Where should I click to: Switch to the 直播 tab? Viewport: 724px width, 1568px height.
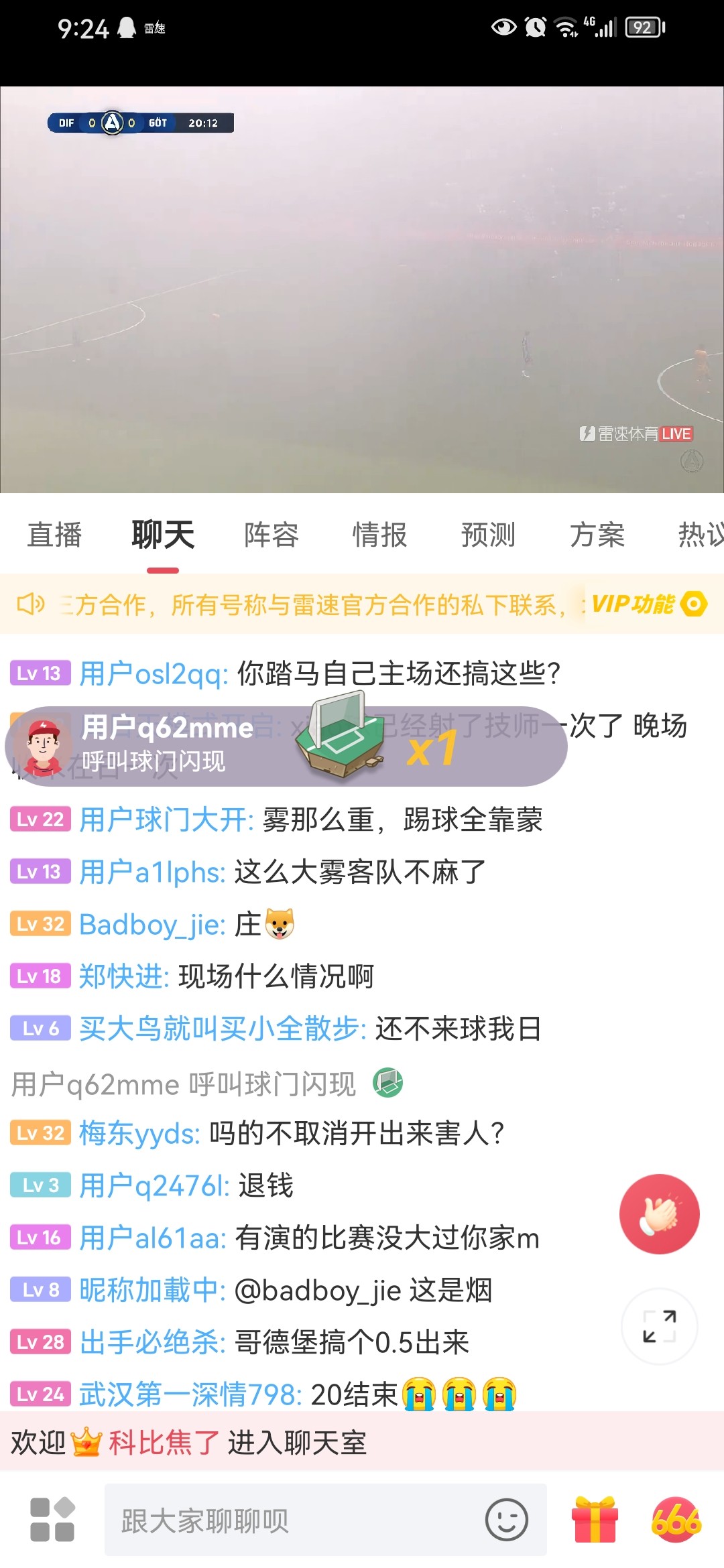(54, 535)
